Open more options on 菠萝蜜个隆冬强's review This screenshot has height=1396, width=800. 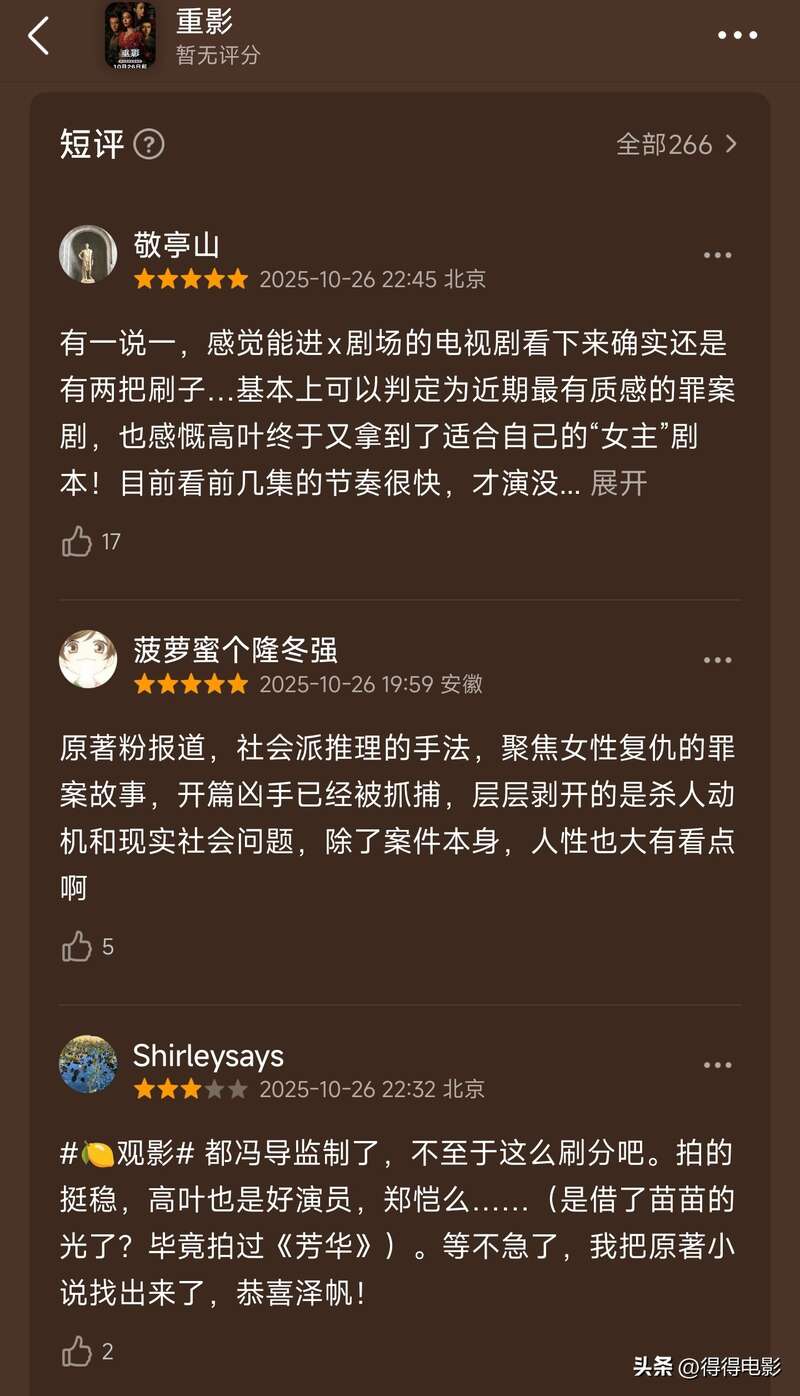tap(717, 661)
